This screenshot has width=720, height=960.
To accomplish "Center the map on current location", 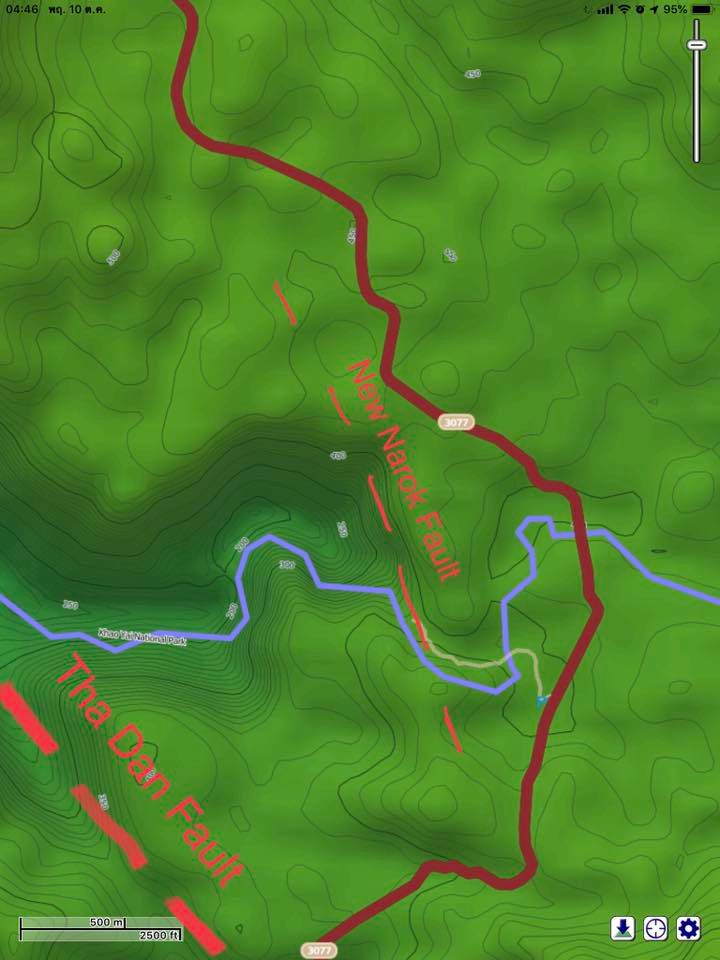I will (655, 928).
